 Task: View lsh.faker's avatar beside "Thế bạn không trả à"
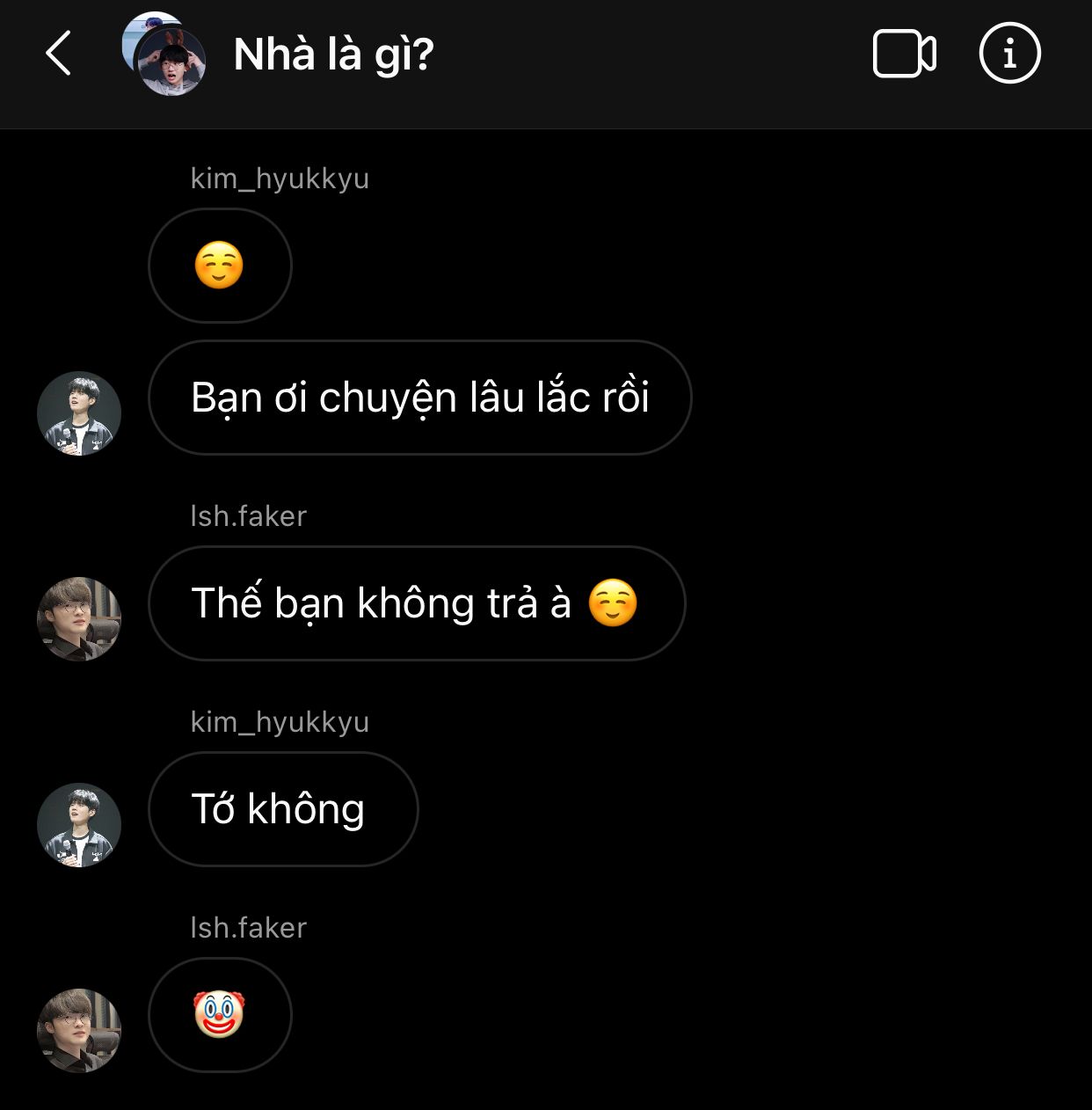(79, 619)
